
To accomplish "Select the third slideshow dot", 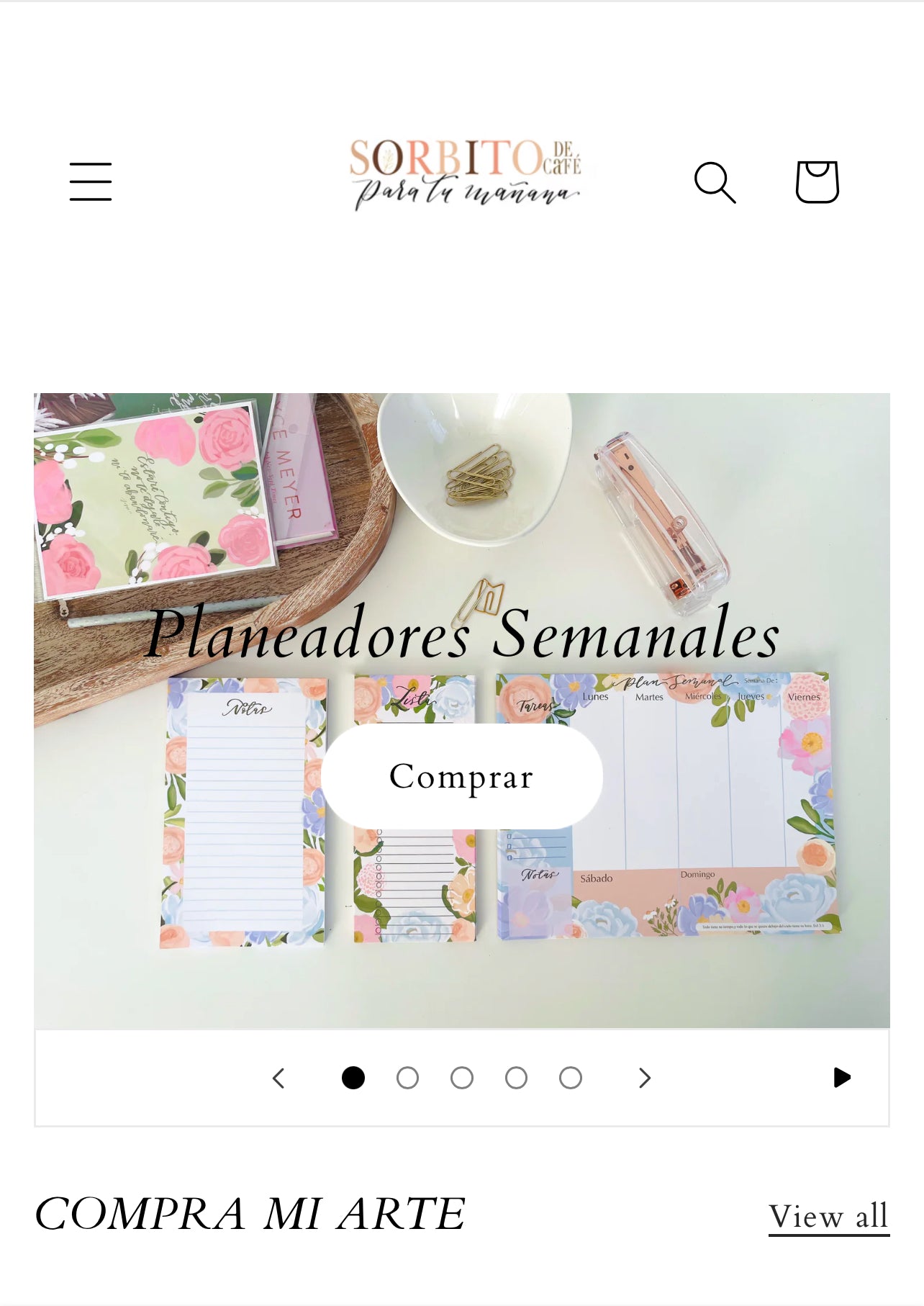I will (x=462, y=1078).
